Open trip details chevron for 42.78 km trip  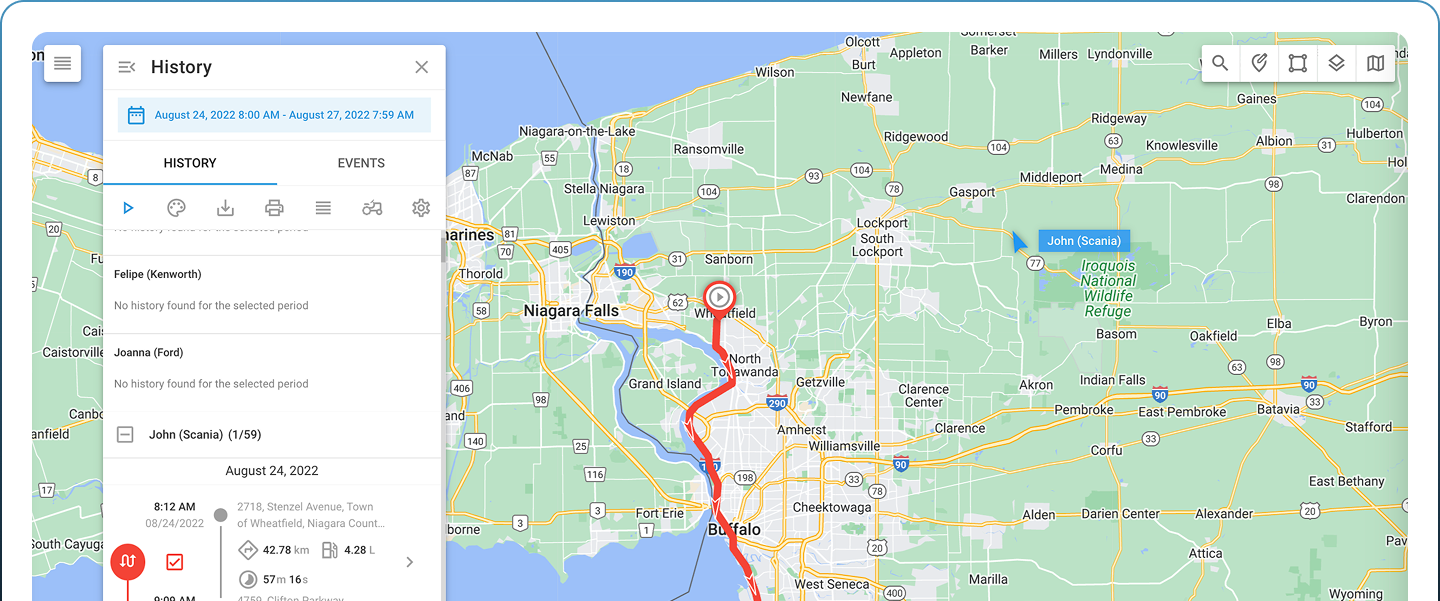[x=409, y=562]
